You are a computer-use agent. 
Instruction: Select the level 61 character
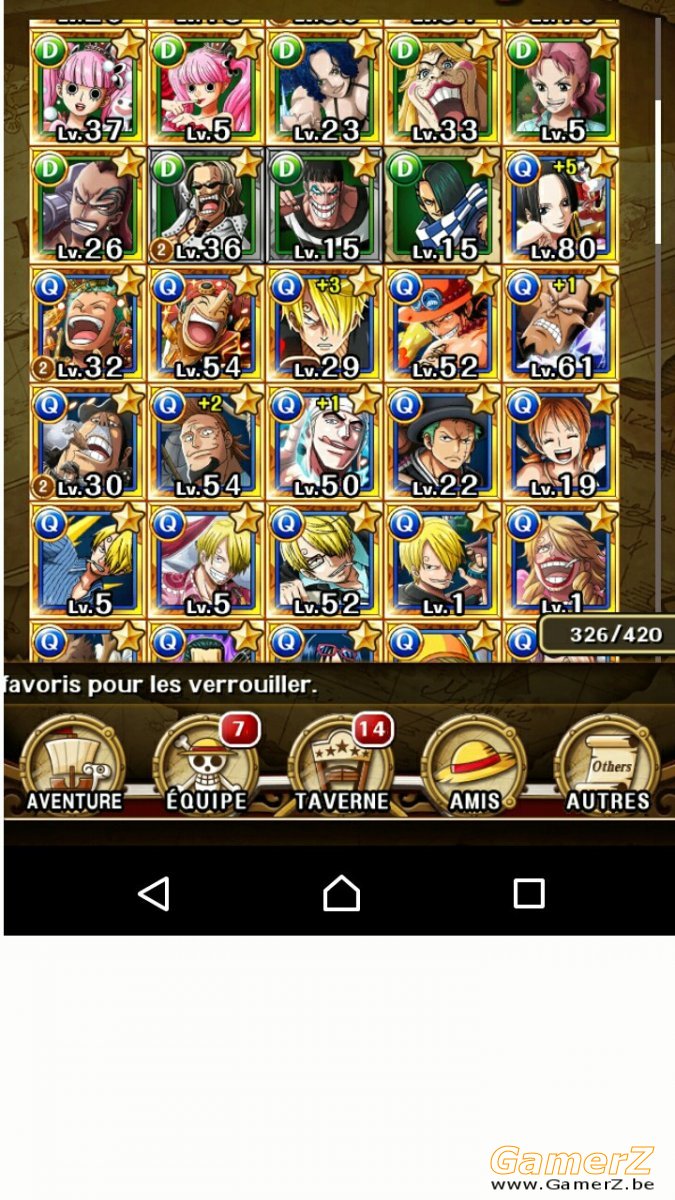(x=561, y=324)
